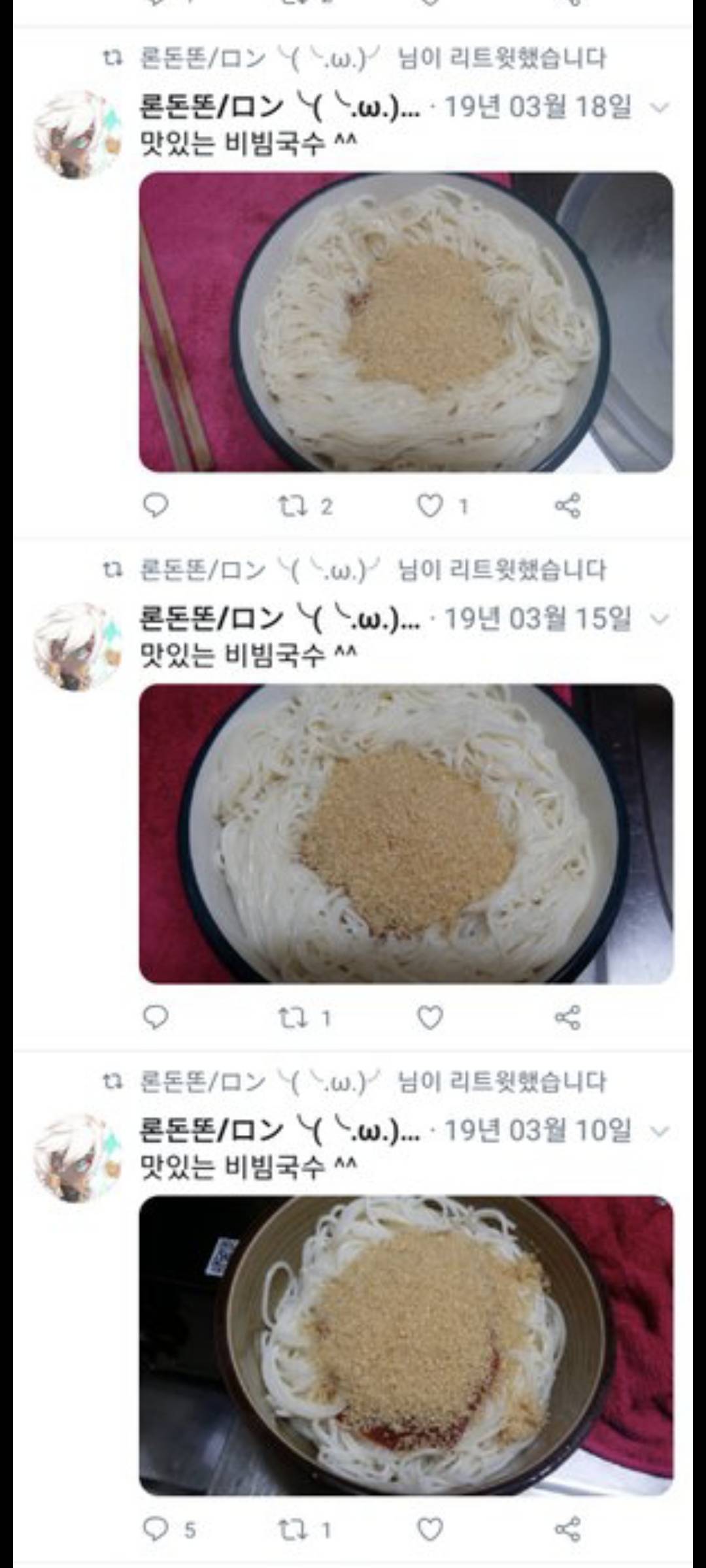Retweet the March 18 noodle tweet
Viewport: 706px width, 1568px height.
tap(292, 506)
